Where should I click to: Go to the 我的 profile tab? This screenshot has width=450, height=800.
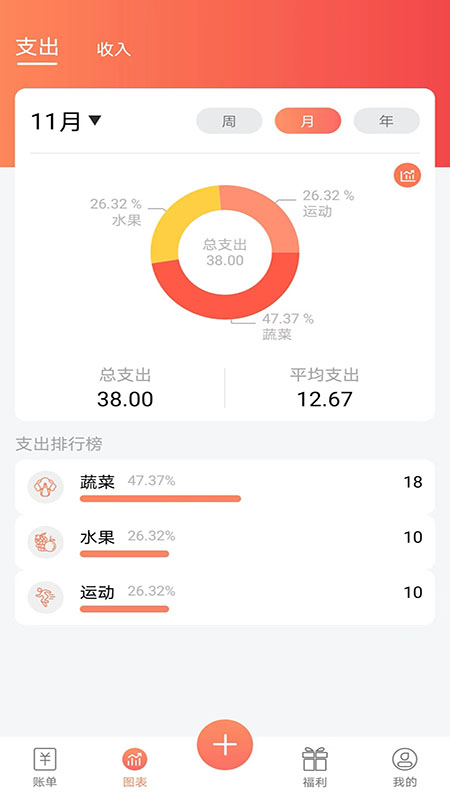click(405, 767)
